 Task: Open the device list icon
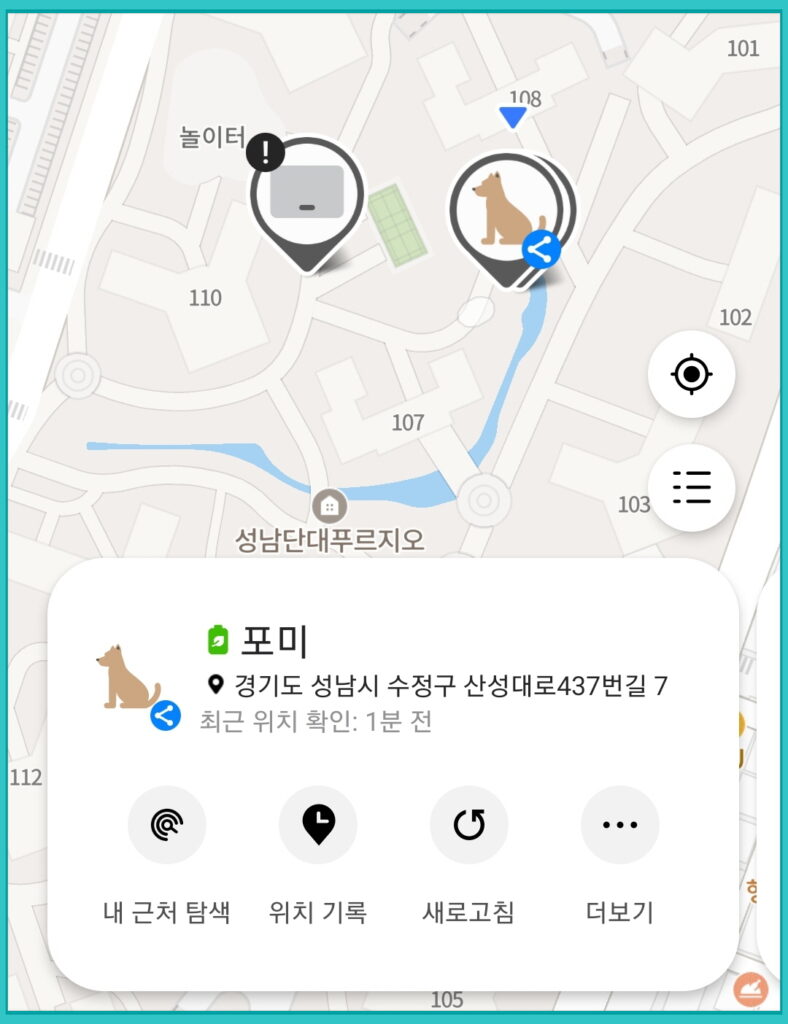coord(692,487)
